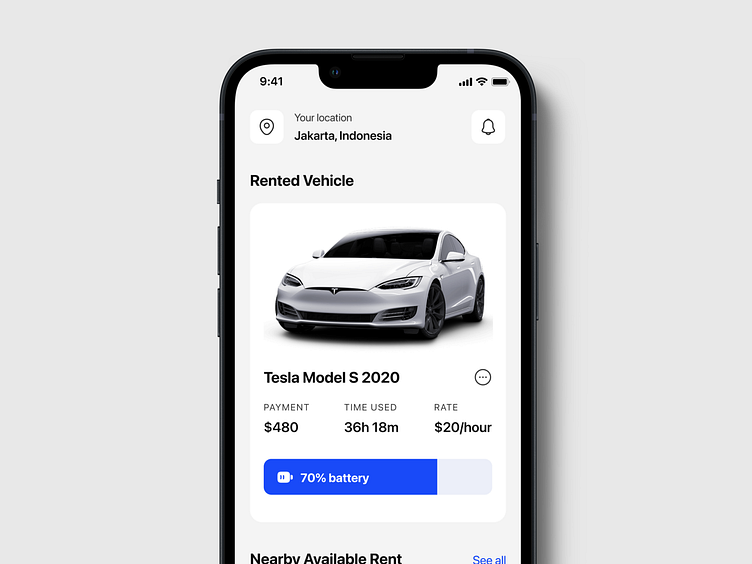
Task: Open more options for Tesla Model S 2020
Action: (483, 377)
